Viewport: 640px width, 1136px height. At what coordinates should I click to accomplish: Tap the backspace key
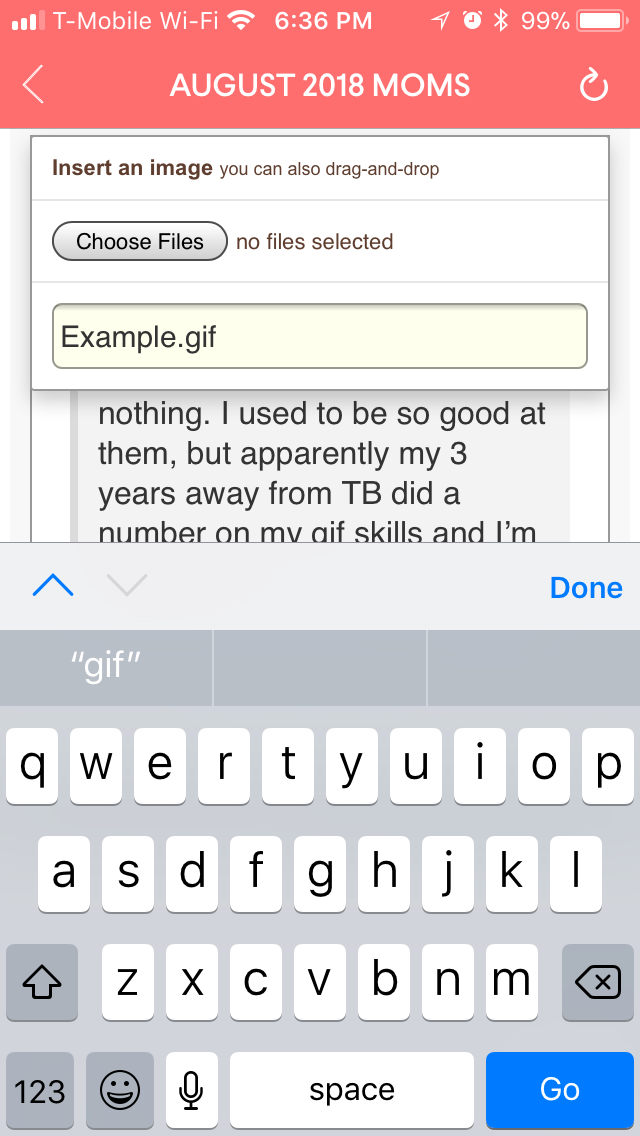(598, 983)
